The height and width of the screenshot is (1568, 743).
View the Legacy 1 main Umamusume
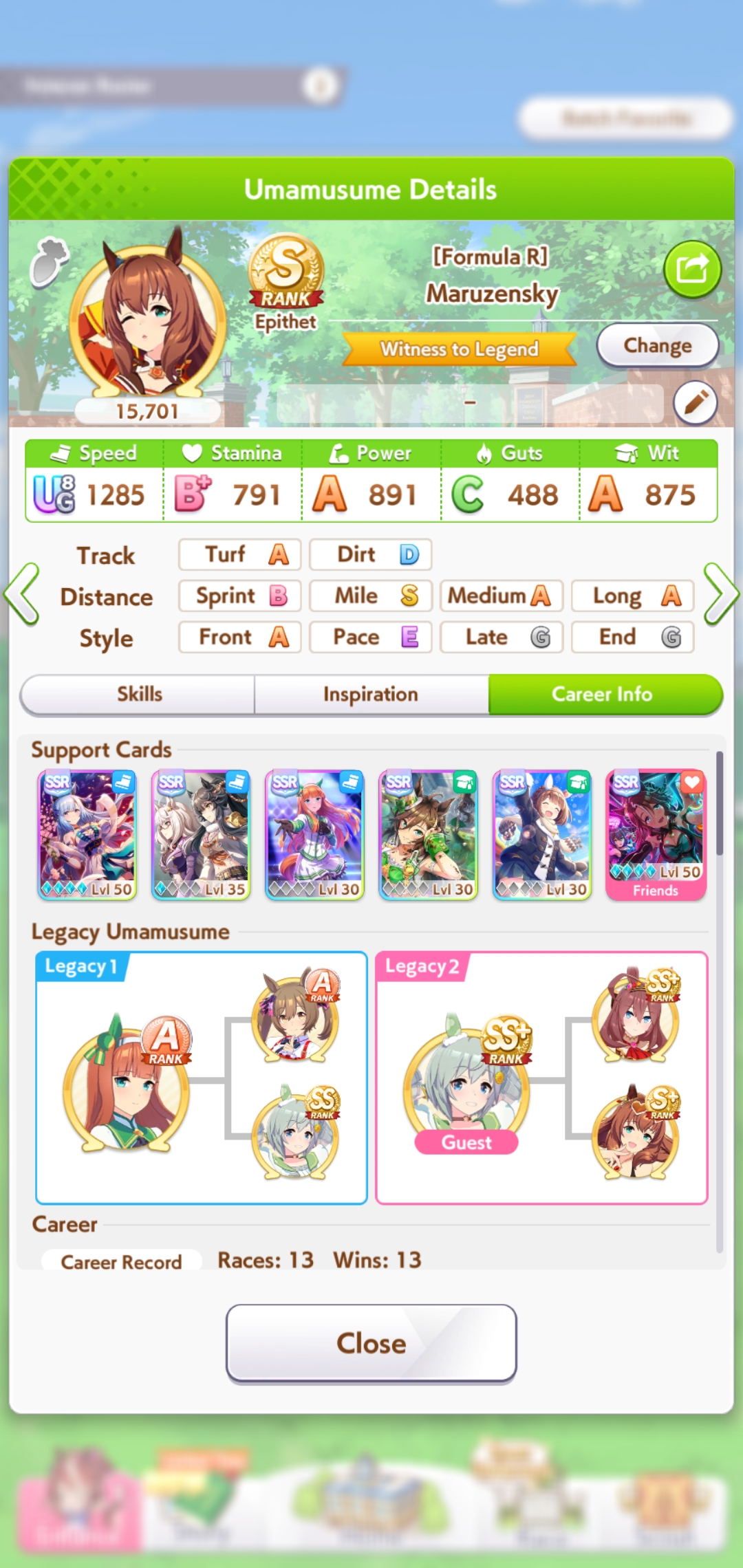tap(128, 1083)
